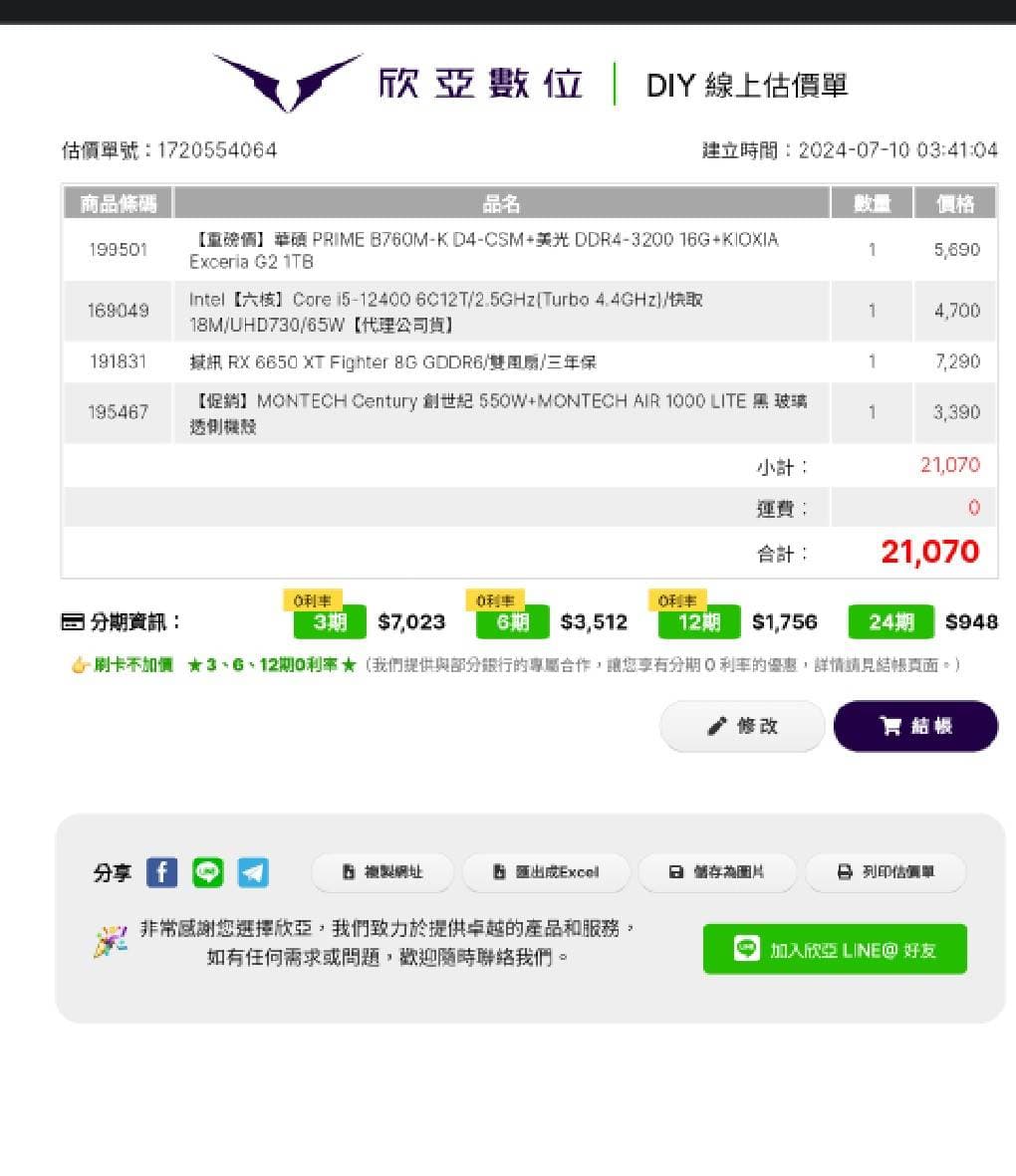Tap 列印估價單 to print the estimate
This screenshot has height=1176, width=1016.
click(x=886, y=872)
